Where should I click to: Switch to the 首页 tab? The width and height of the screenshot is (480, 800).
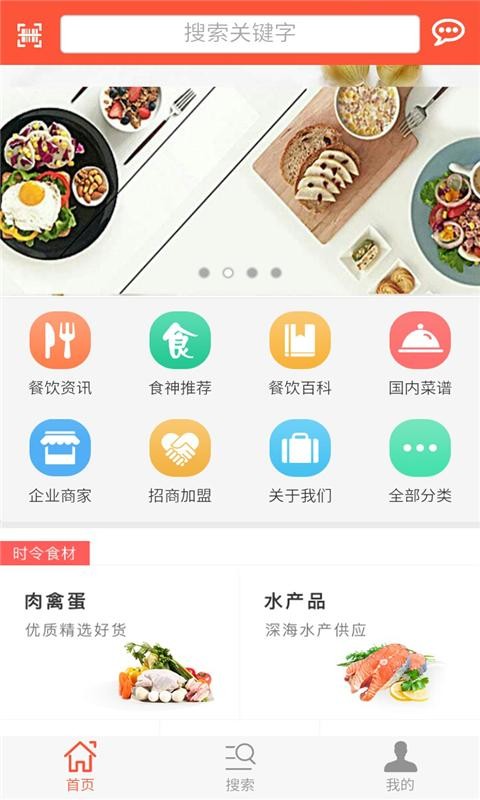pyautogui.click(x=80, y=766)
